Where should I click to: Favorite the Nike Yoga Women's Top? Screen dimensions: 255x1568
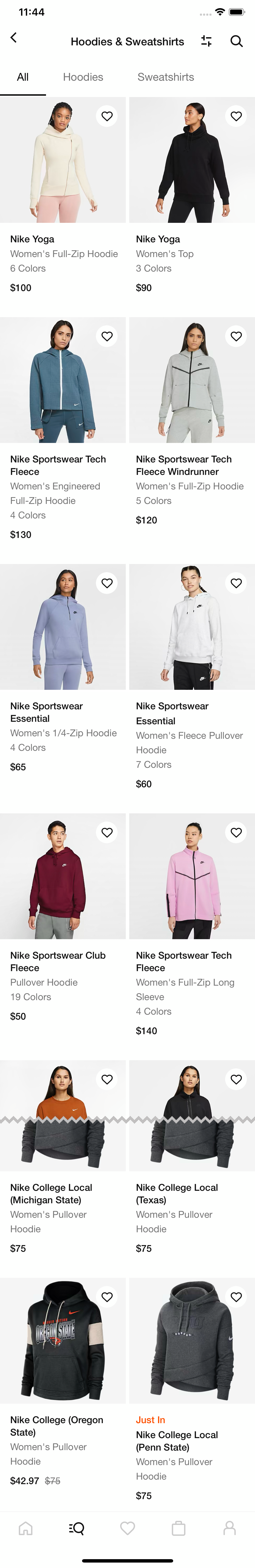pyautogui.click(x=236, y=116)
